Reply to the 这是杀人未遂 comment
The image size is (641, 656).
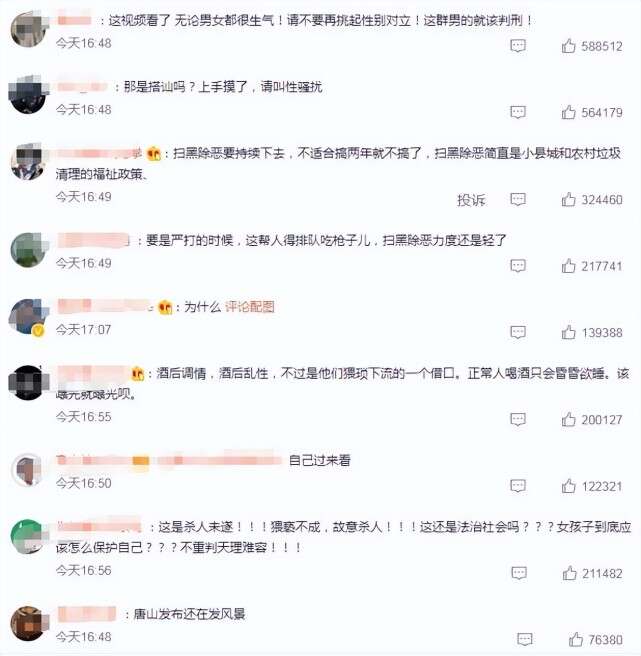coord(517,573)
